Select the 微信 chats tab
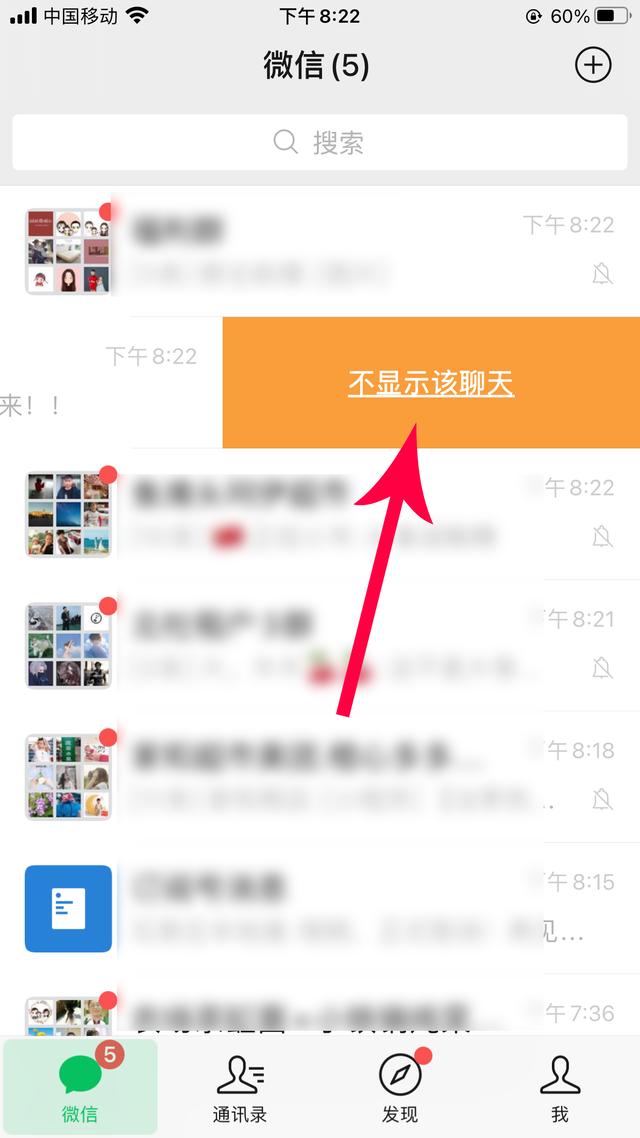This screenshot has height=1138, width=640. tap(80, 1086)
